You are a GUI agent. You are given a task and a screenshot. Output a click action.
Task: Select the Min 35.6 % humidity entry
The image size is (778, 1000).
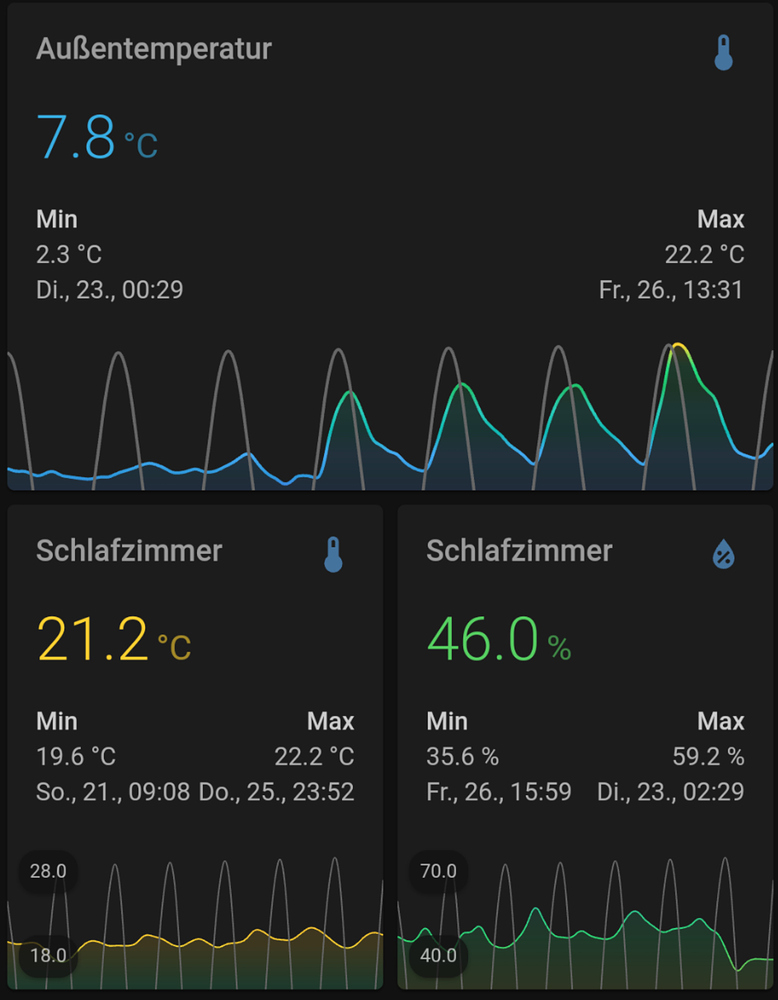coord(460,757)
